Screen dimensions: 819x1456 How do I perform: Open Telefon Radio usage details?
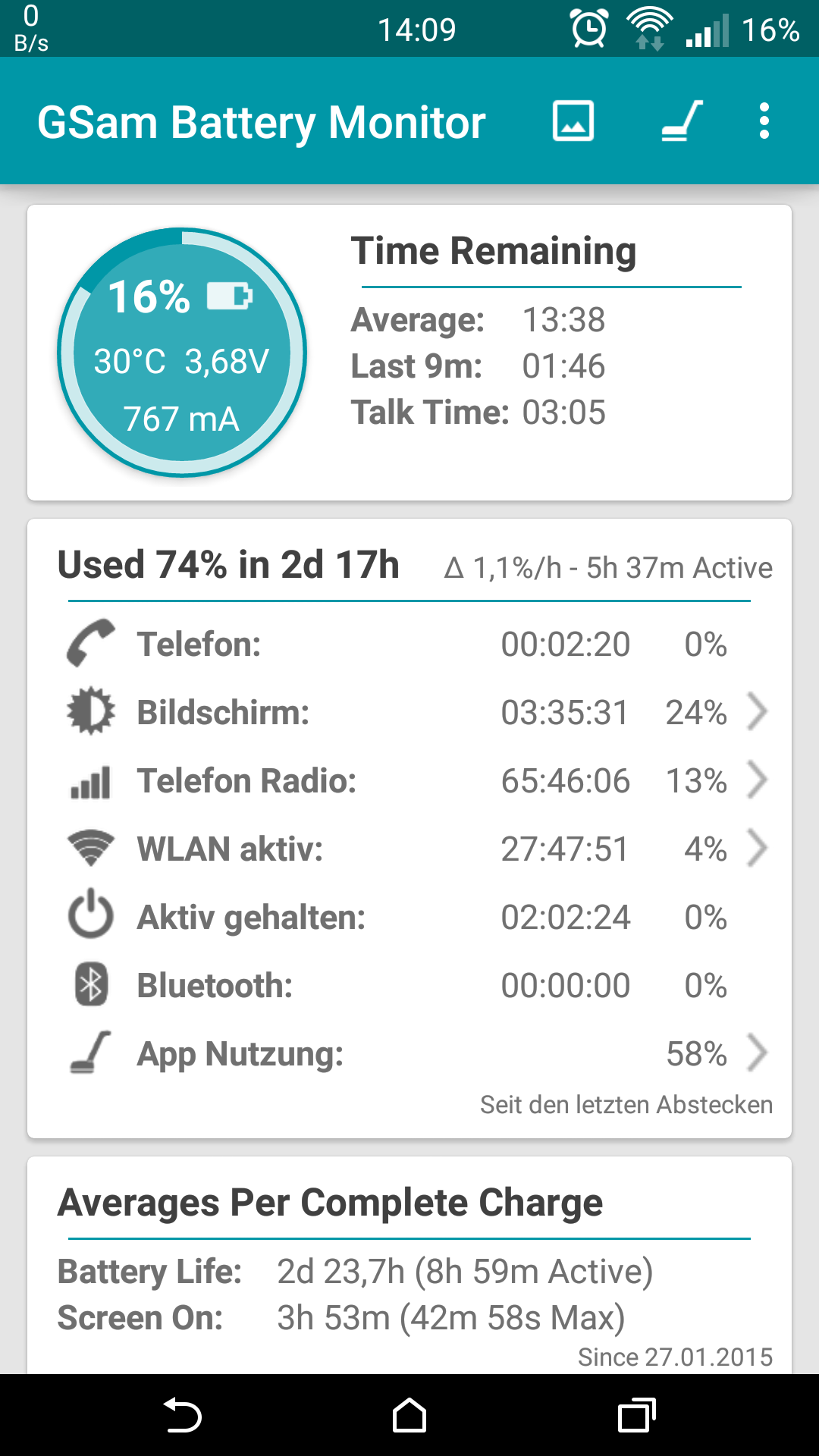409,780
